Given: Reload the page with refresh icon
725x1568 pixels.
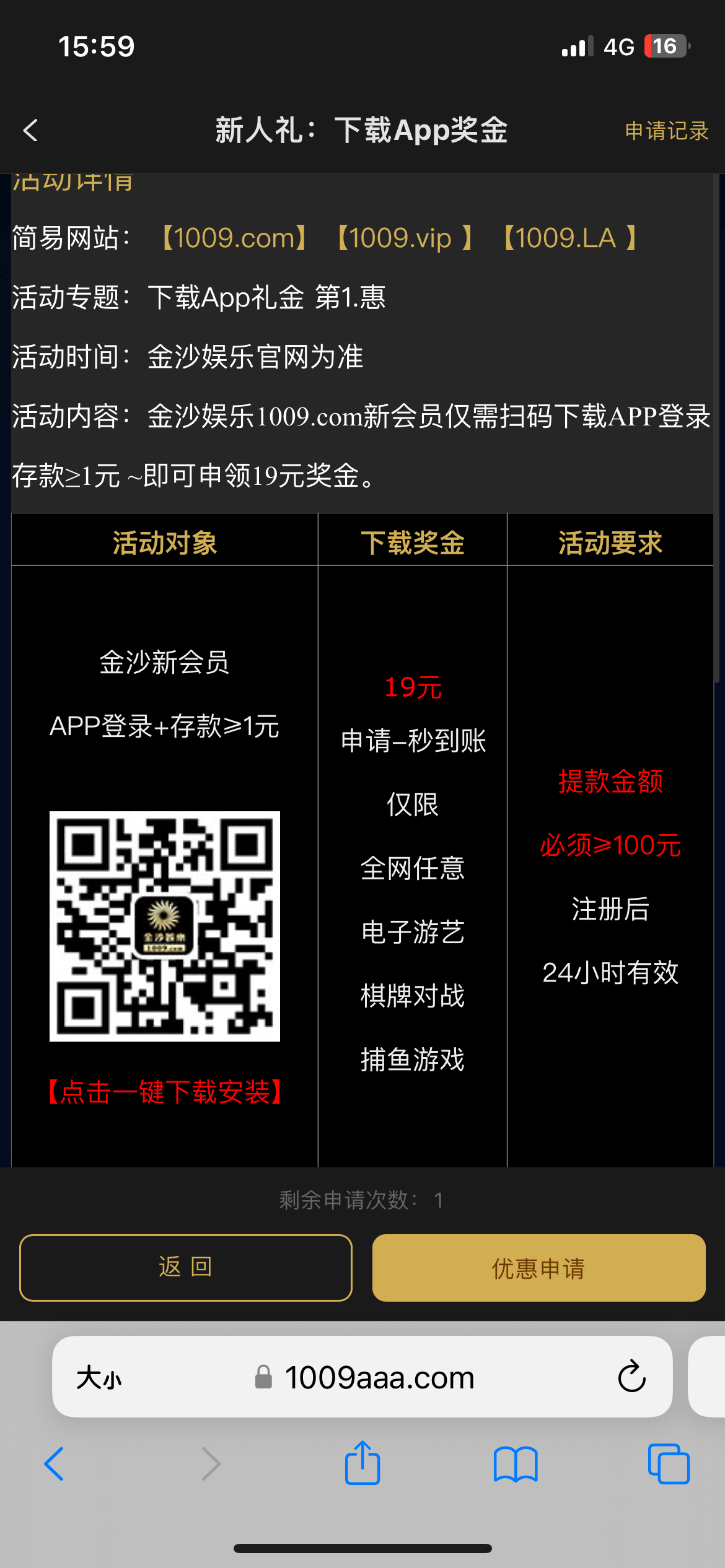Looking at the screenshot, I should [631, 1377].
